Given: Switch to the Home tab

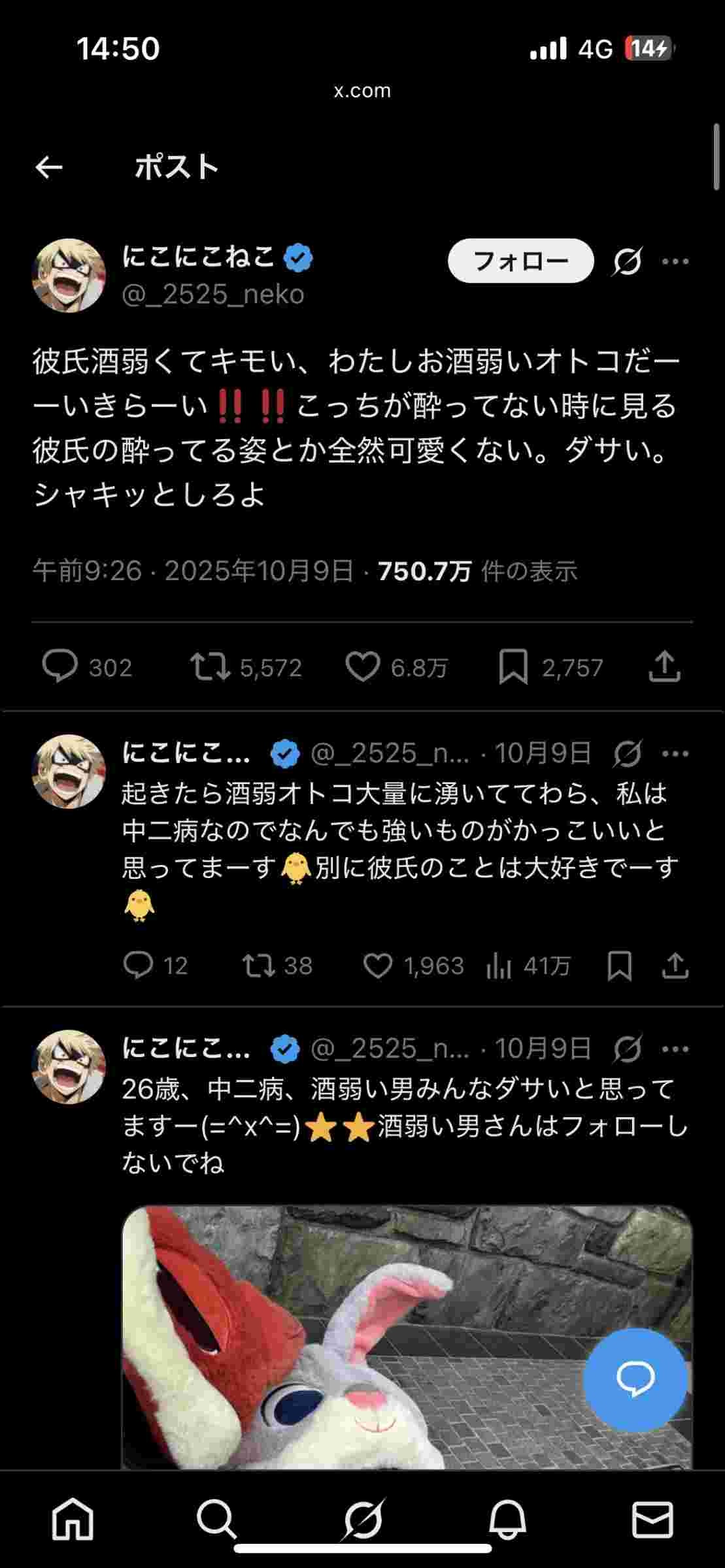Looking at the screenshot, I should click(x=73, y=1519).
